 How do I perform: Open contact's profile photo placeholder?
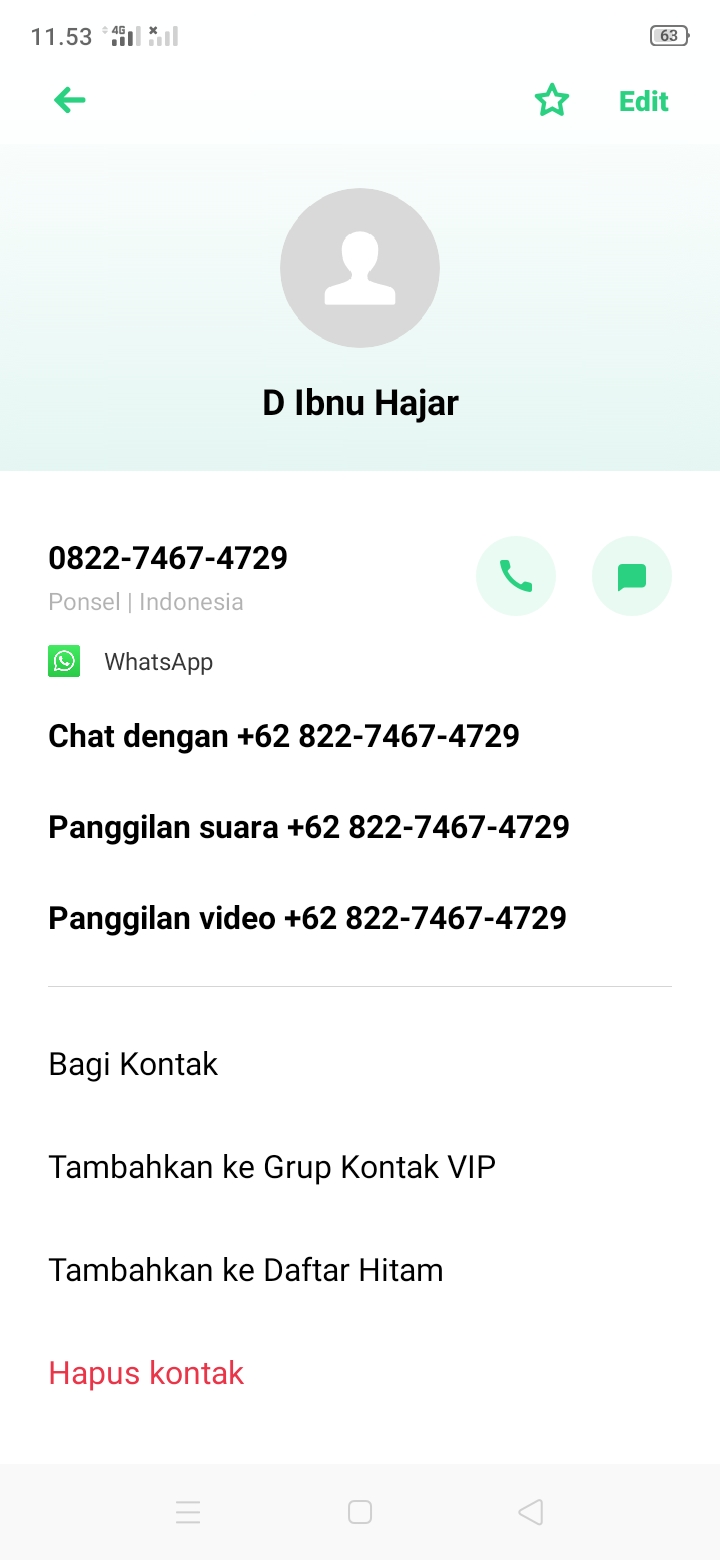[360, 268]
